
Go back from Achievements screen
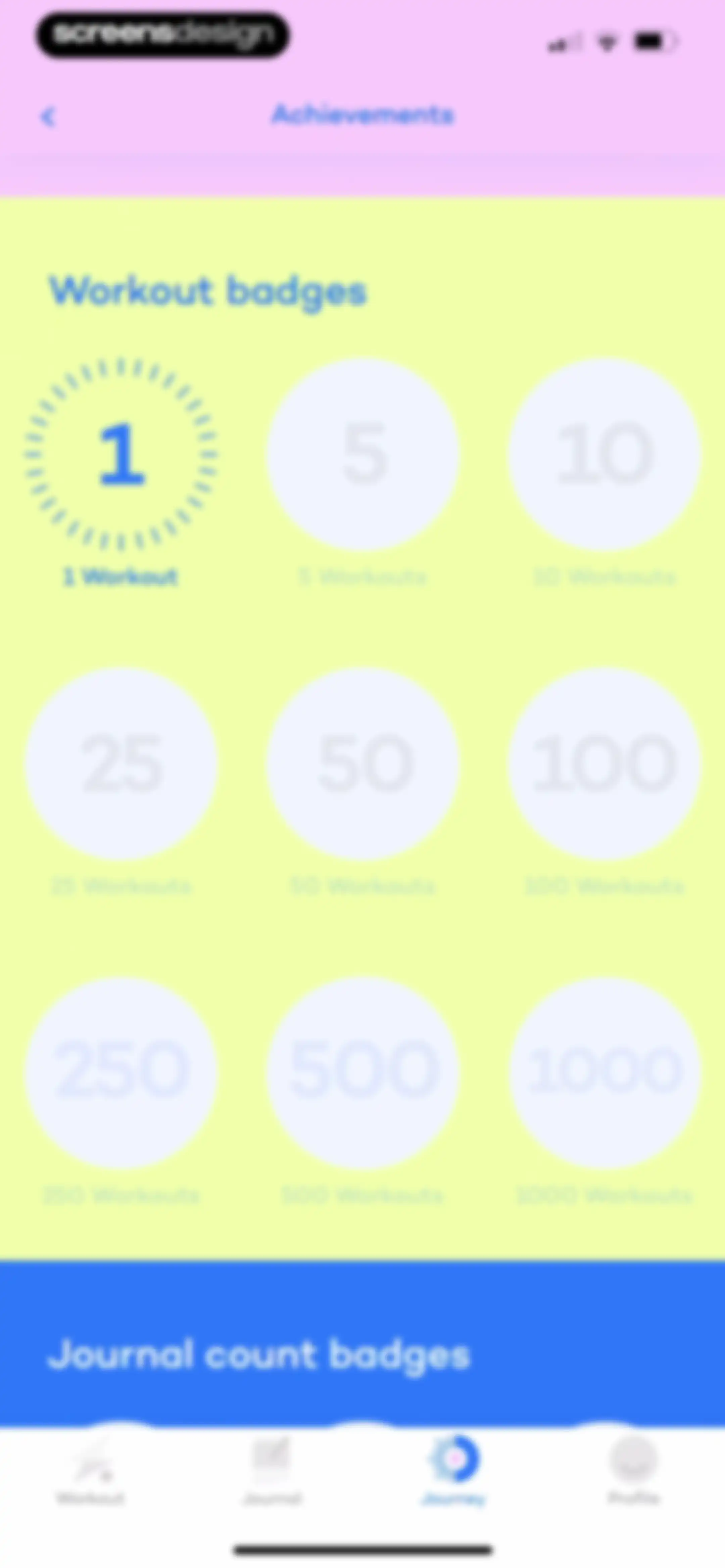[x=48, y=116]
